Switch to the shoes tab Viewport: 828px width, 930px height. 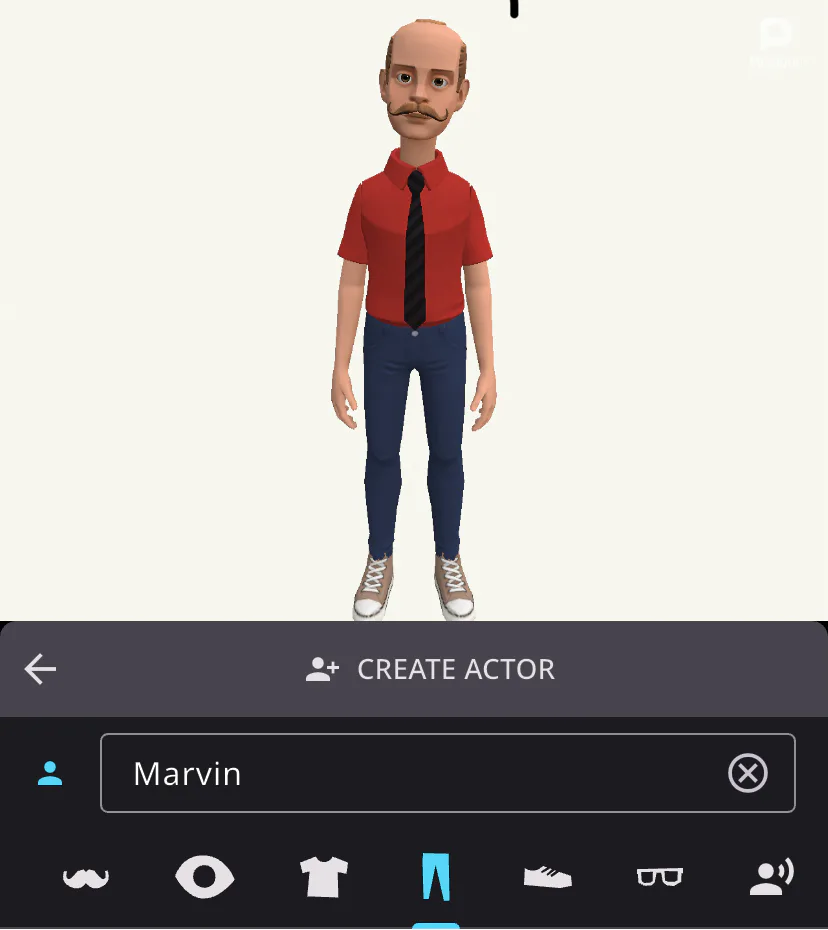point(547,878)
